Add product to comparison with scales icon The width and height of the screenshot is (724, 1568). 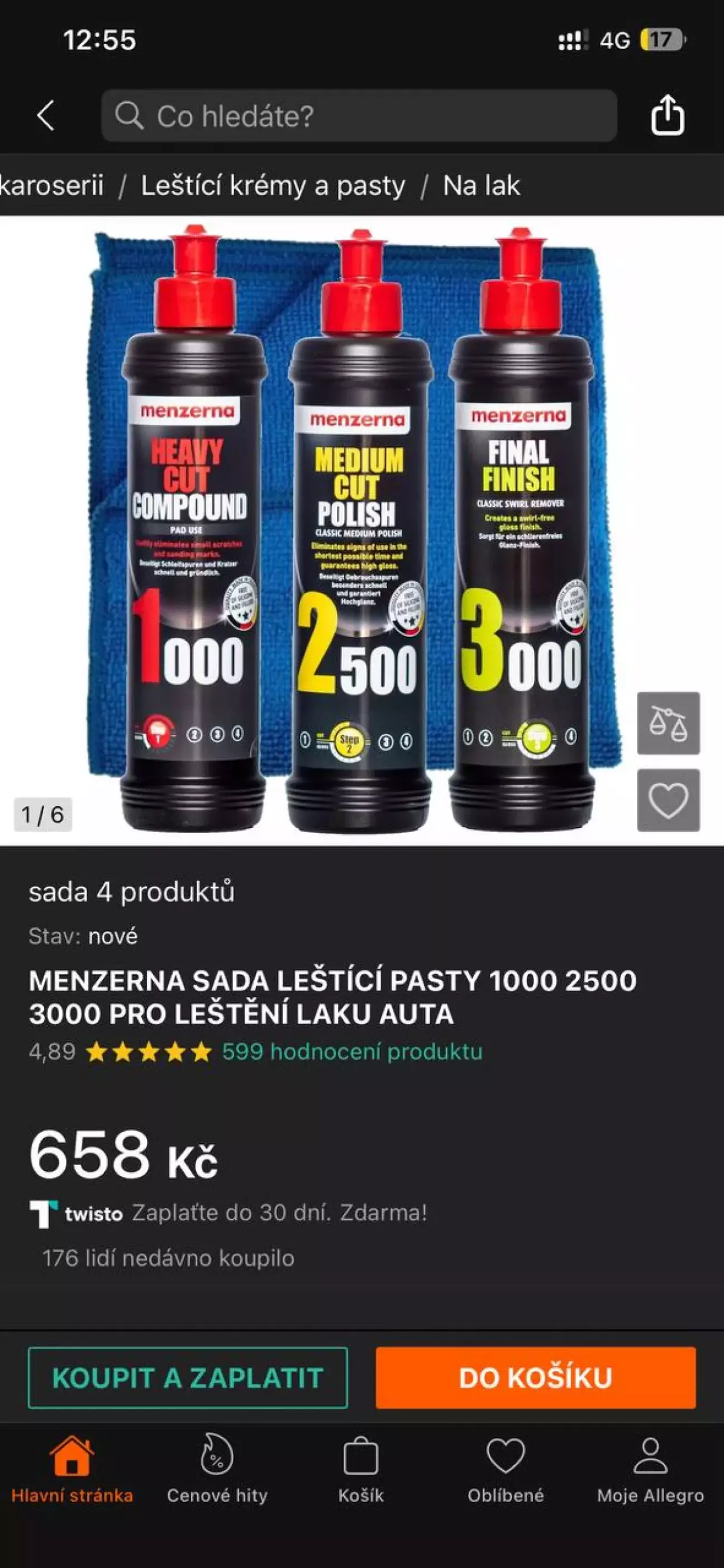click(668, 723)
